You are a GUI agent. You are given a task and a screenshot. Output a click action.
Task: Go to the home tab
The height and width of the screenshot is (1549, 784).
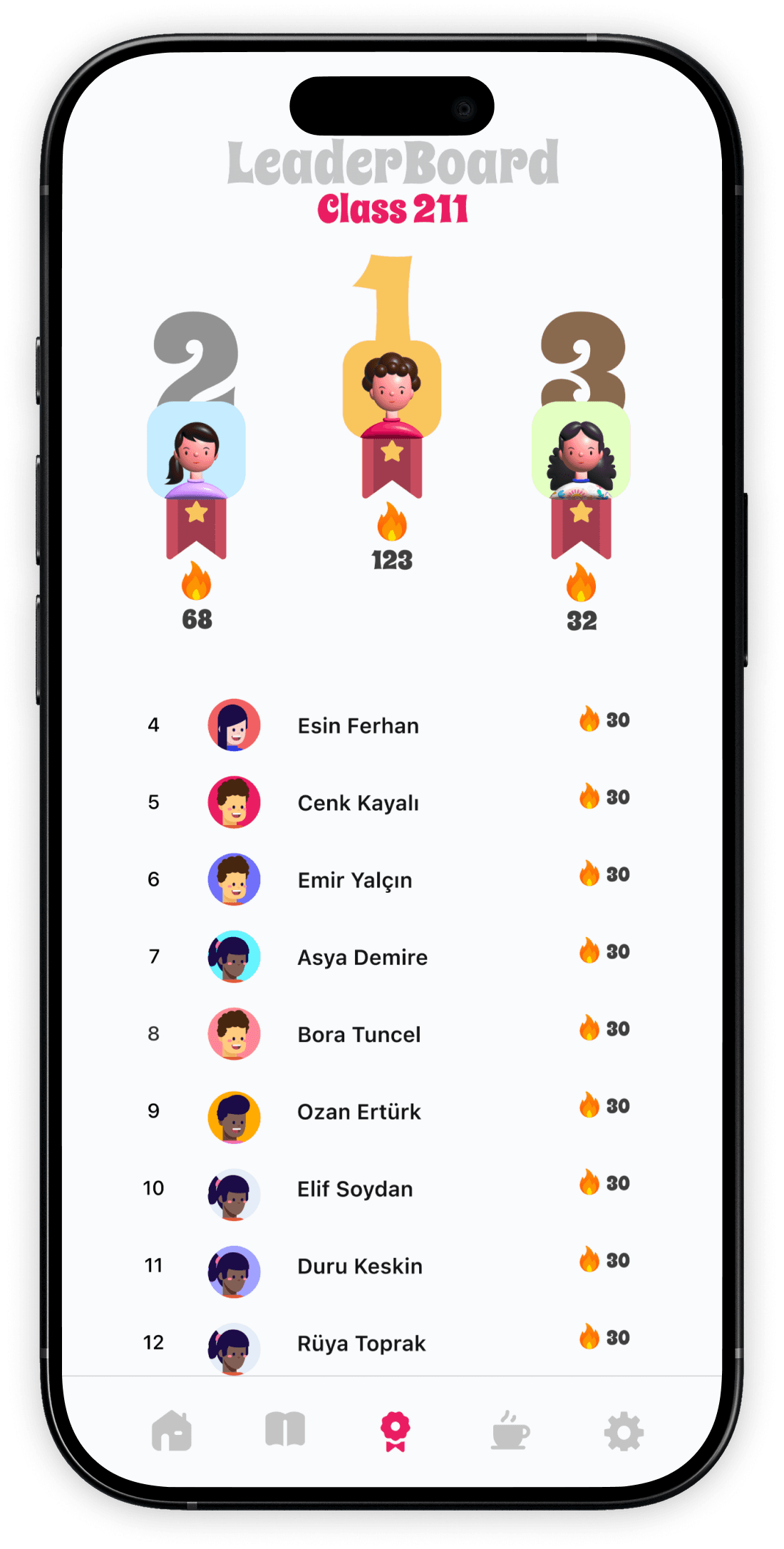click(172, 1431)
